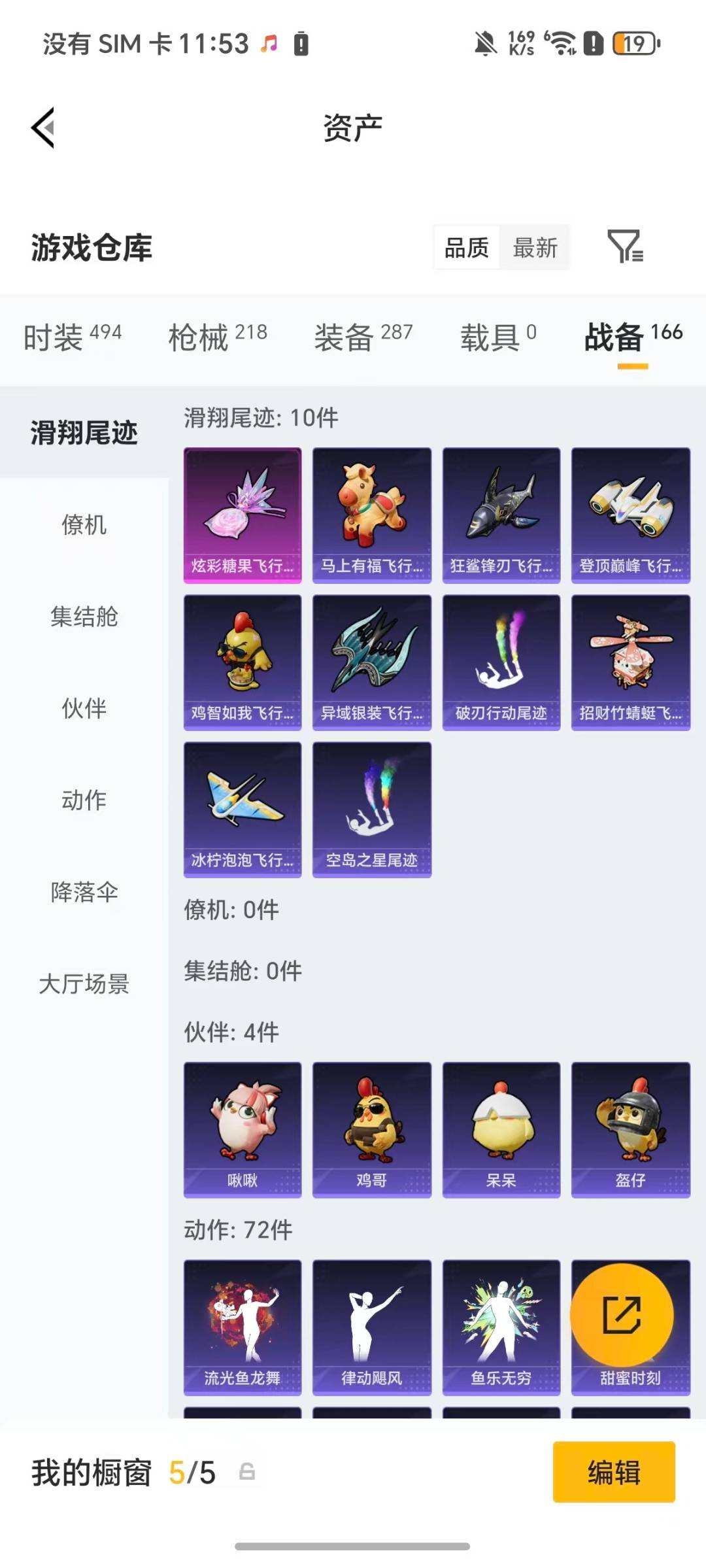
Task: Toggle sorting to 品质 mode
Action: pyautogui.click(x=465, y=247)
